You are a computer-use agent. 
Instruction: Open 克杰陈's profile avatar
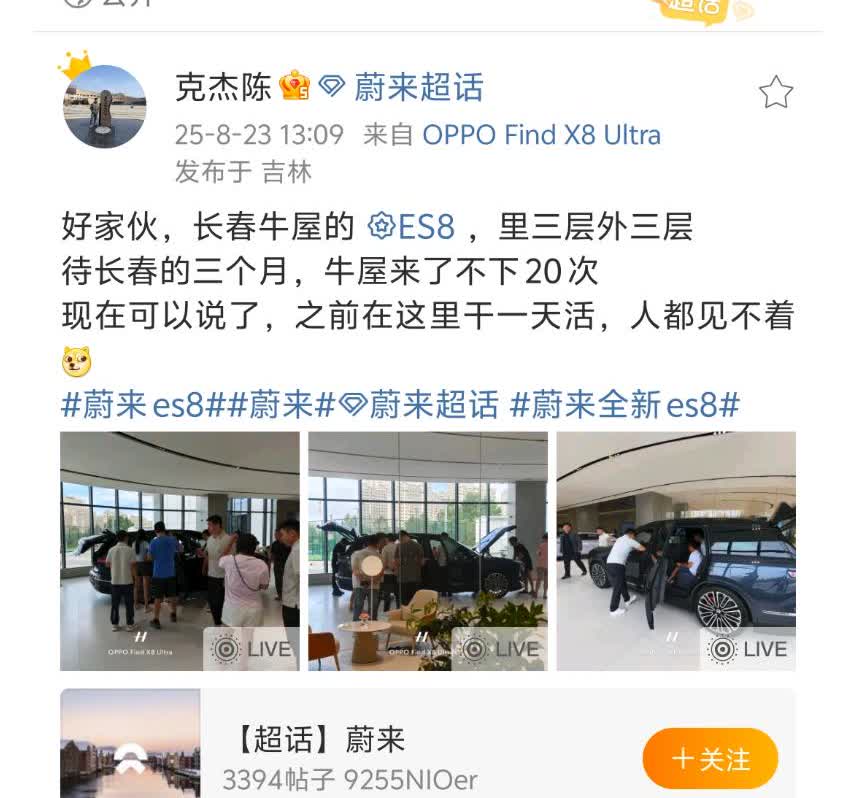104,106
